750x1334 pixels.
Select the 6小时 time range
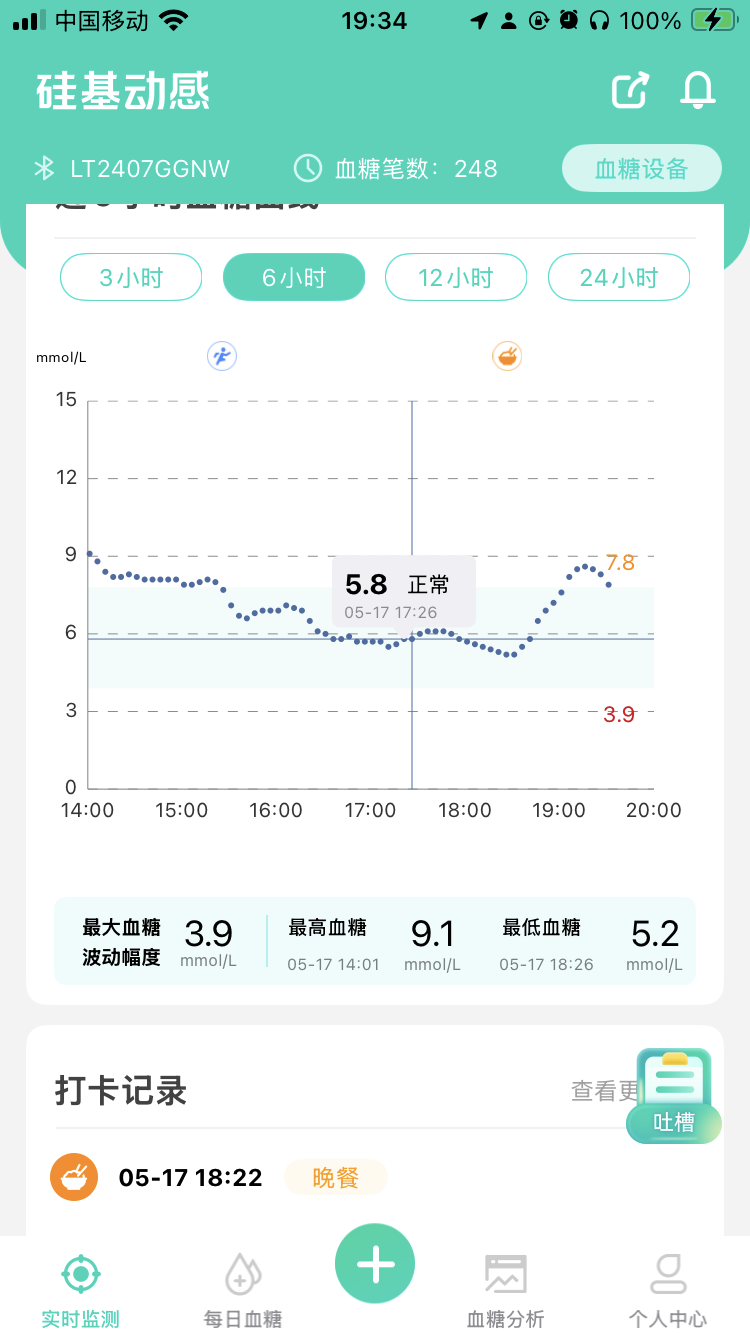pyautogui.click(x=294, y=277)
